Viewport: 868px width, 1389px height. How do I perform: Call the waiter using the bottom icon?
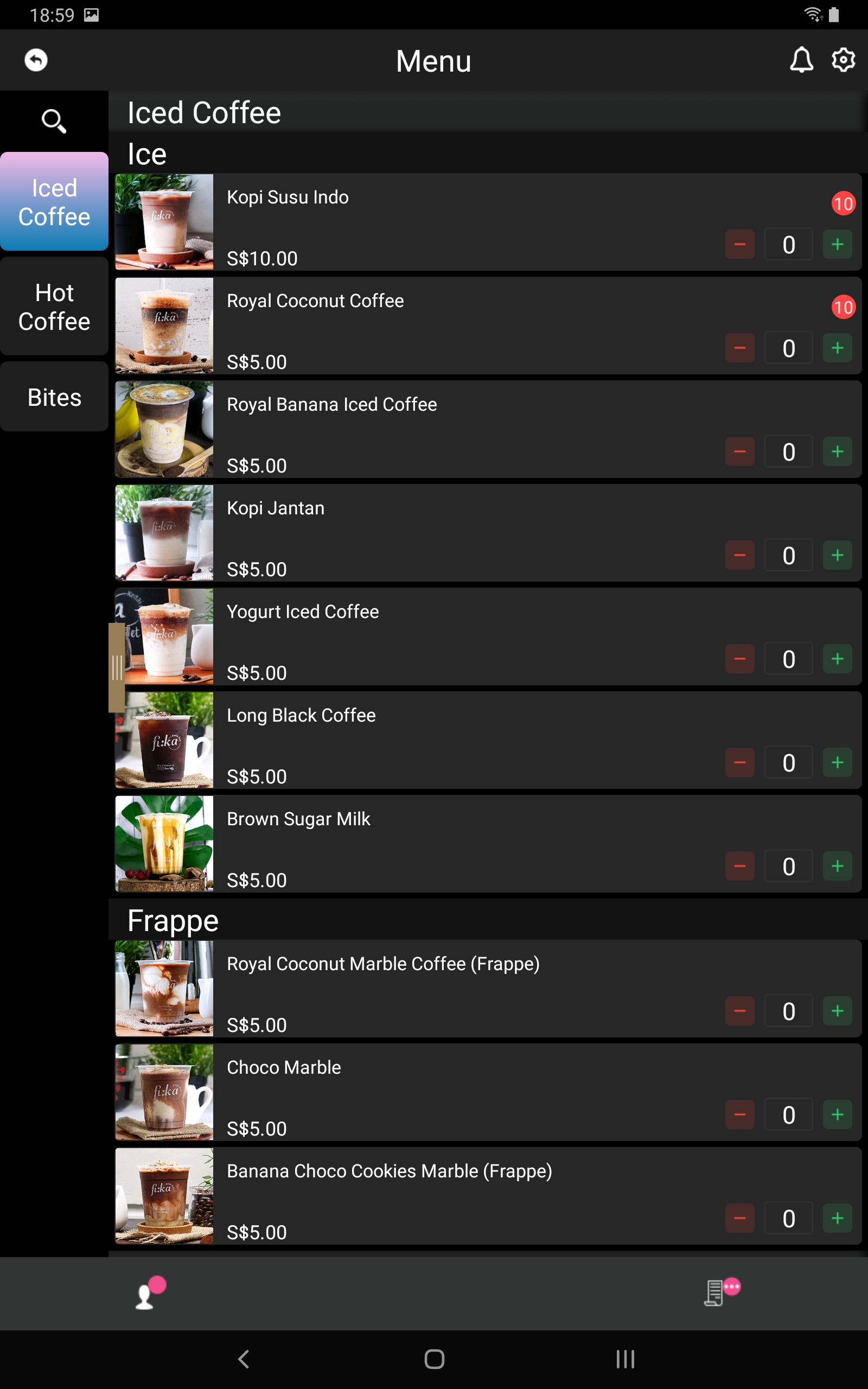point(148,1294)
